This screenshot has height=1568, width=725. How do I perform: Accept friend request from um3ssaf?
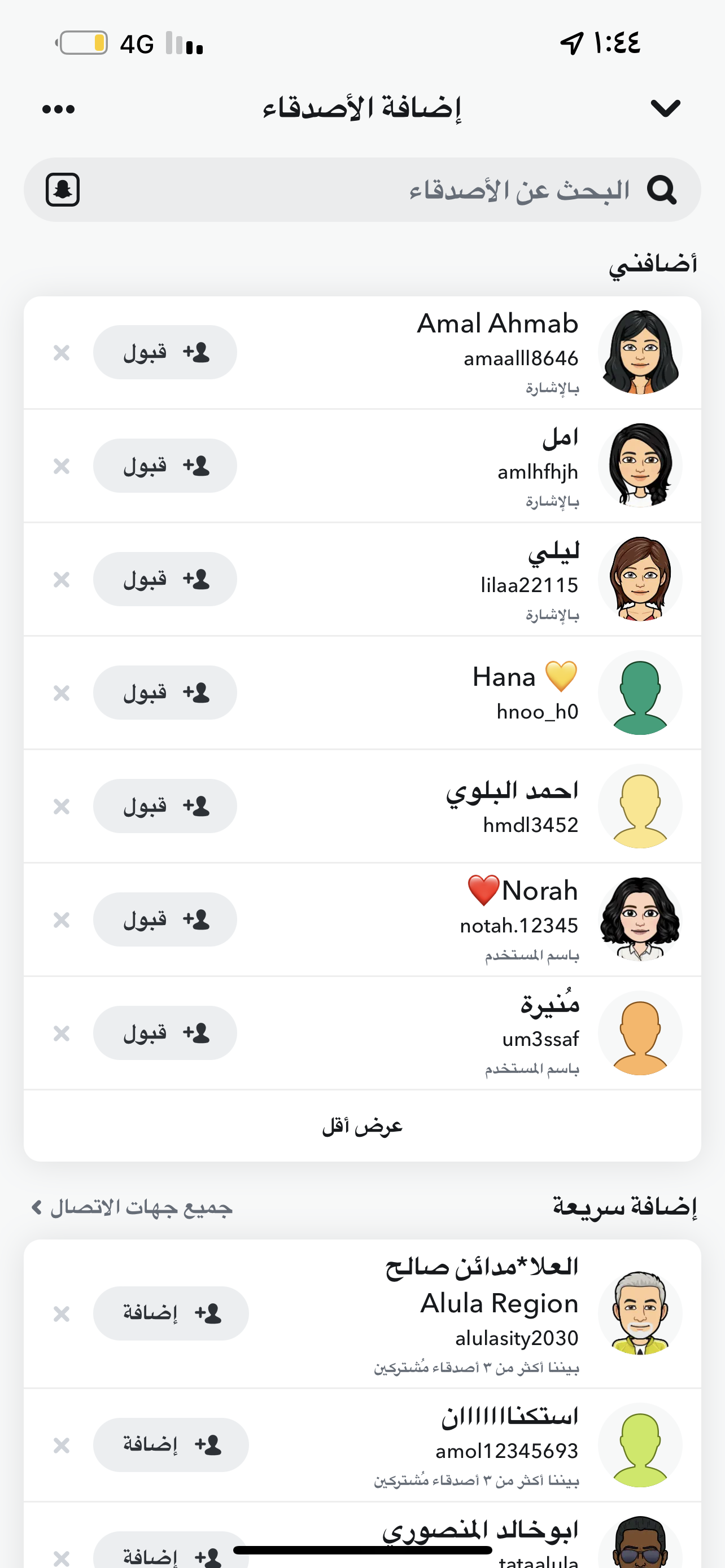[x=165, y=1033]
